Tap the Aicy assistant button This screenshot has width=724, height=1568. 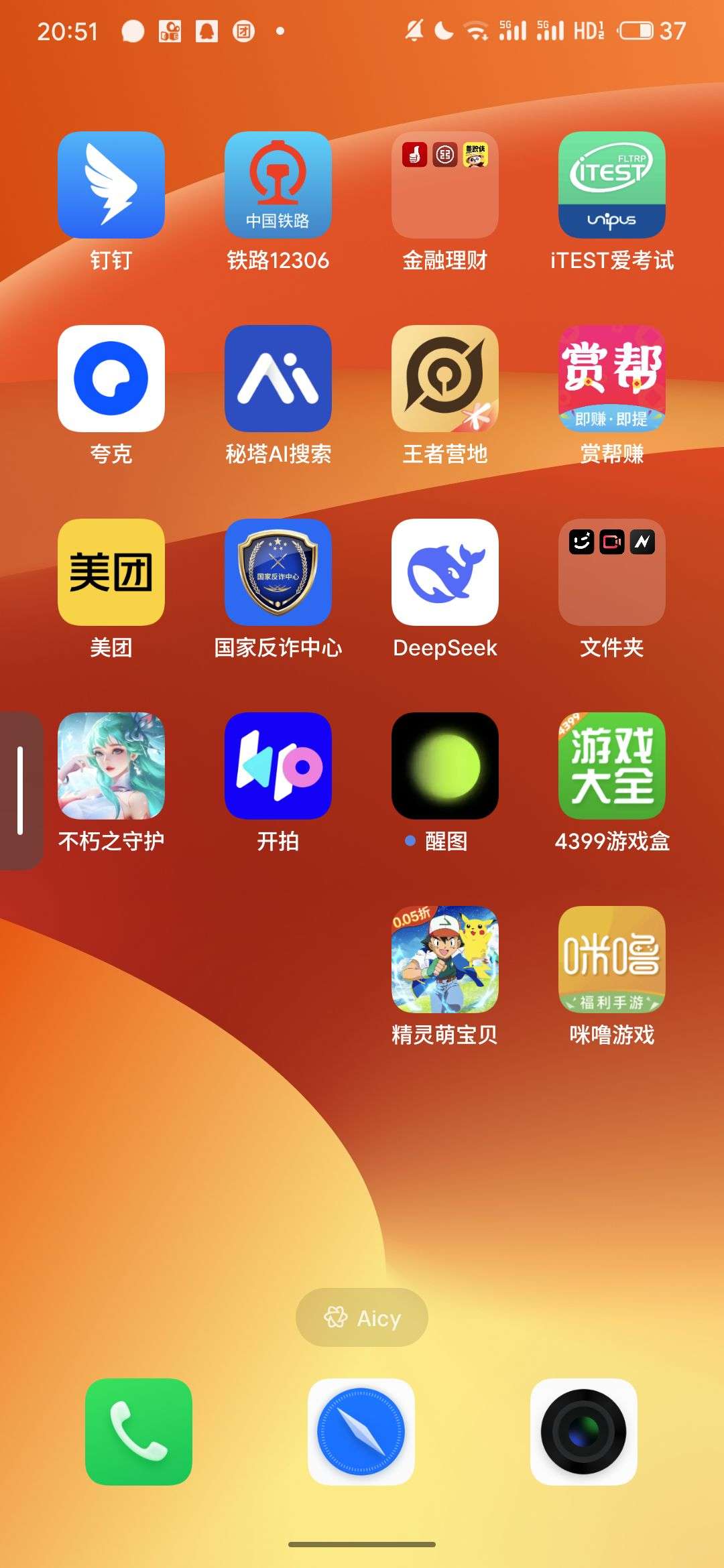(x=362, y=1317)
